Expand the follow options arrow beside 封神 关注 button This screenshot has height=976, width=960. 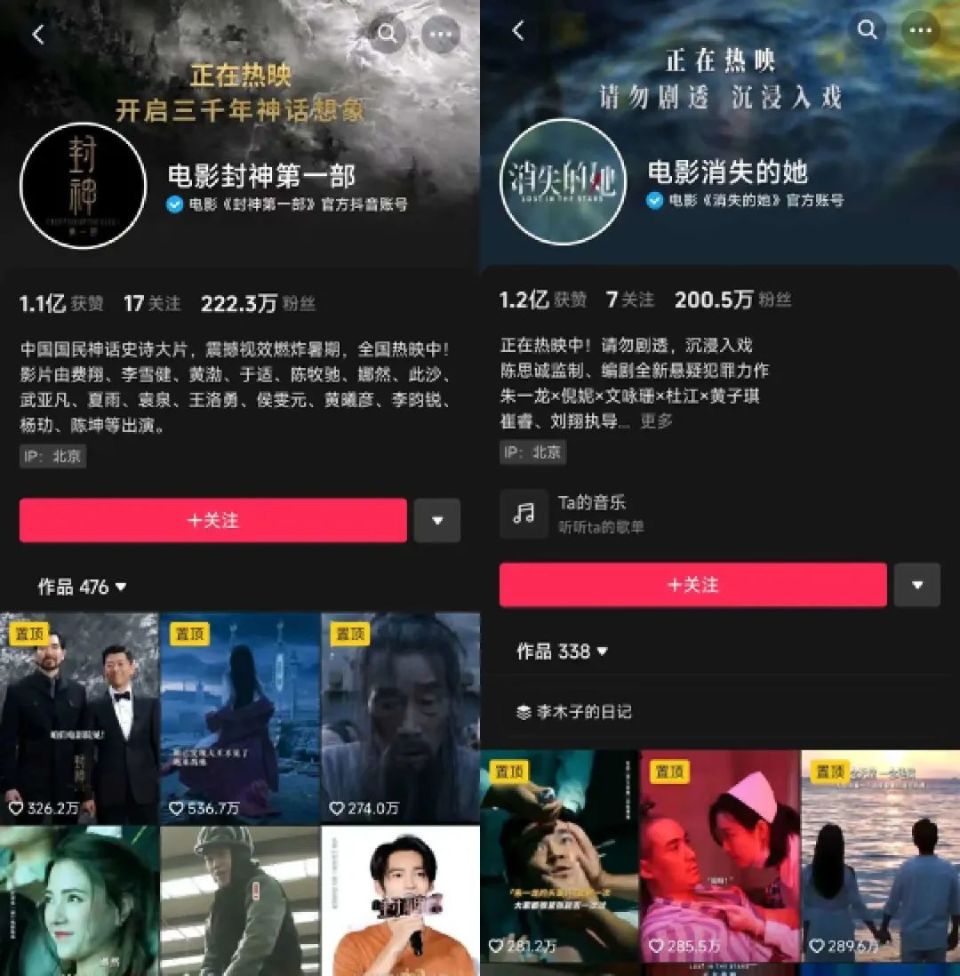[x=436, y=520]
